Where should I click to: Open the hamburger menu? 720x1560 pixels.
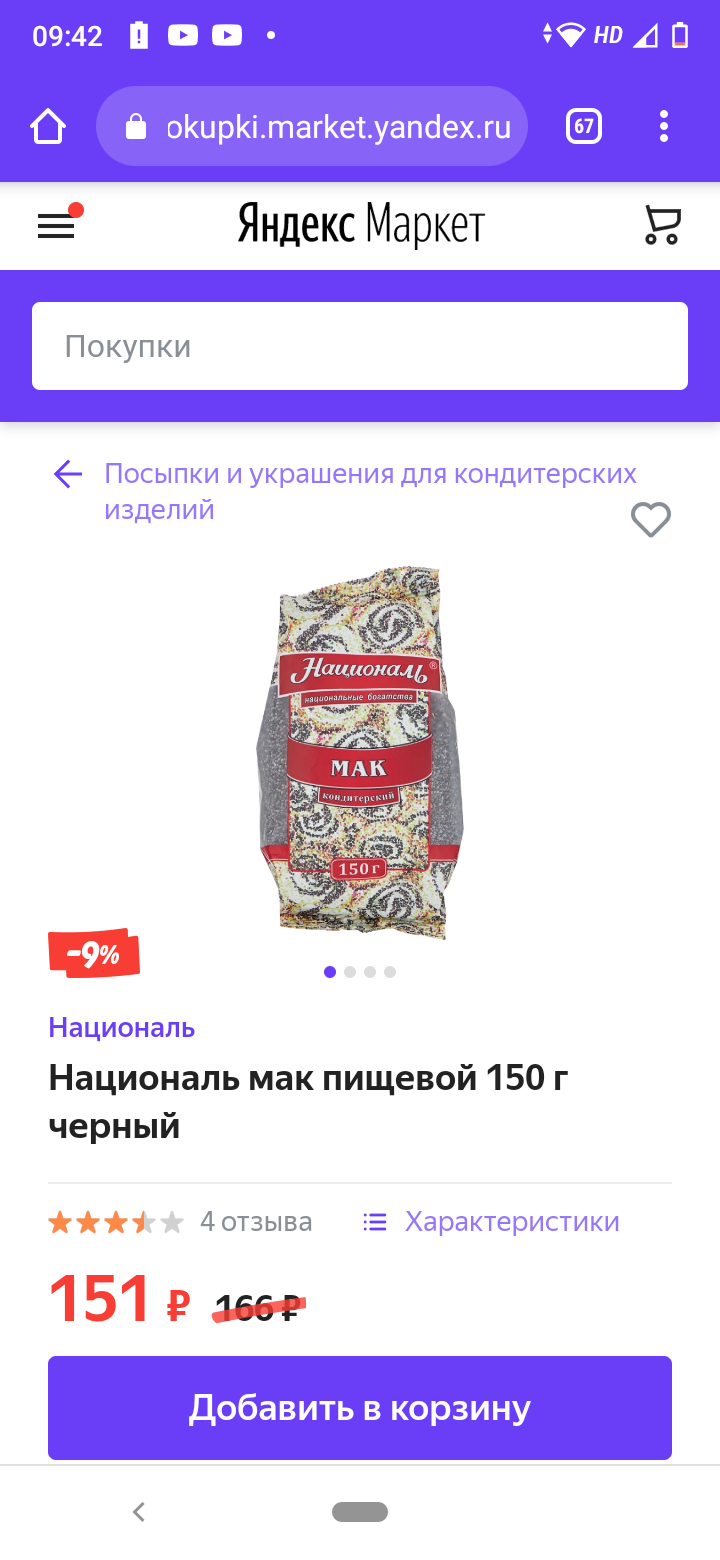pyautogui.click(x=56, y=226)
